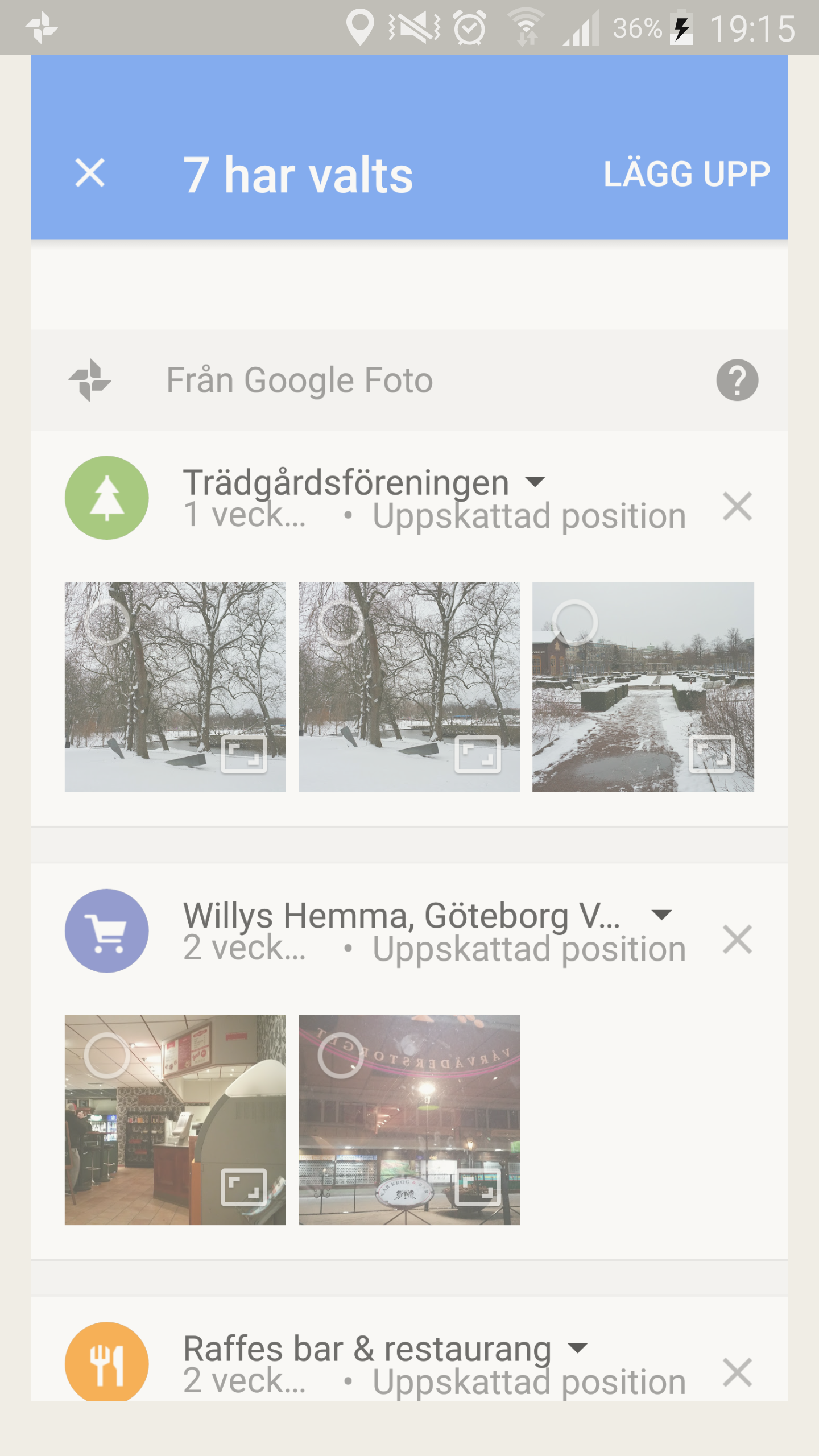Close the selection with the X icon
The height and width of the screenshot is (1456, 819).
90,173
